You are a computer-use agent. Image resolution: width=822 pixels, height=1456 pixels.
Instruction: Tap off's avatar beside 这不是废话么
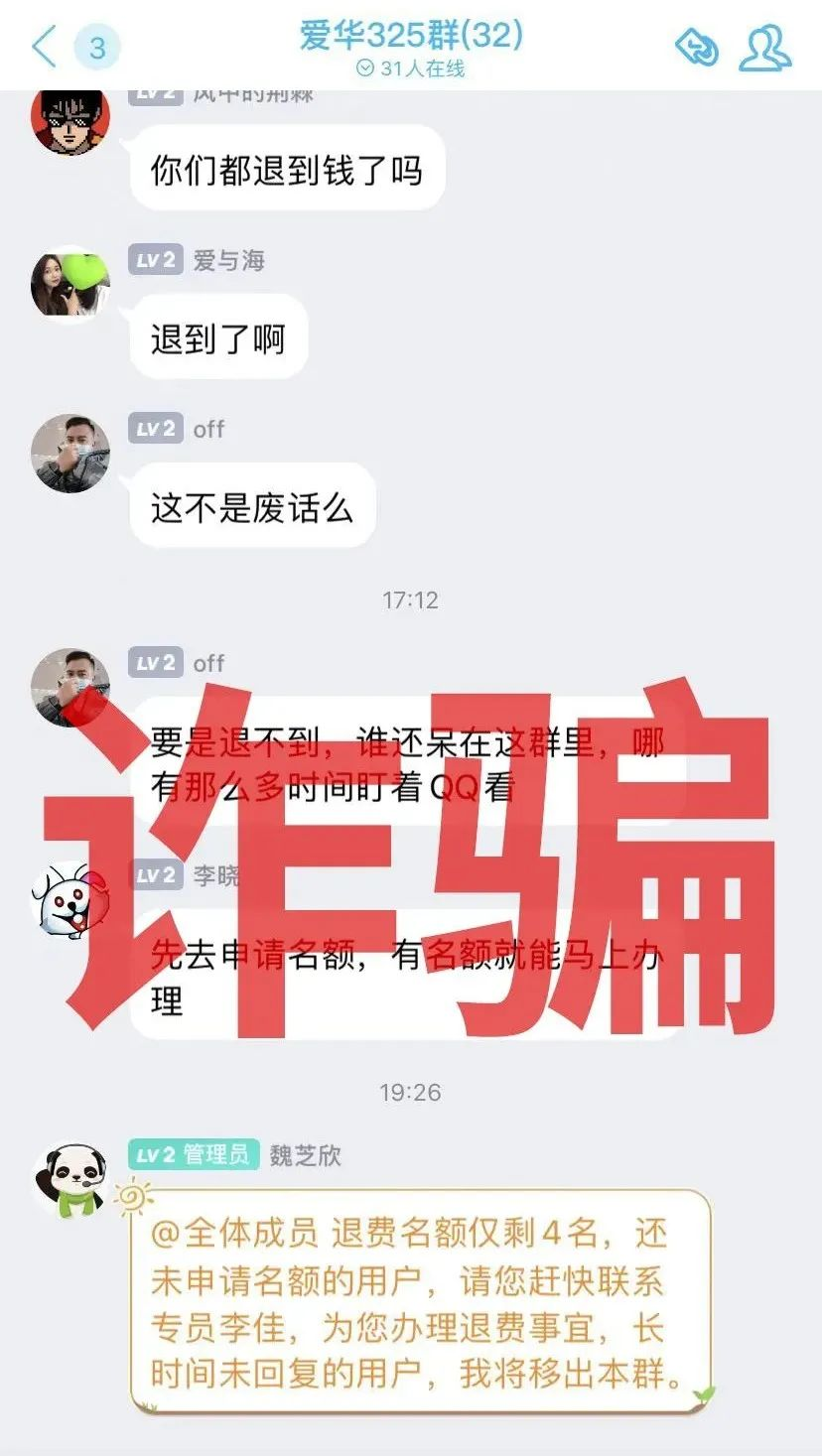(69, 453)
